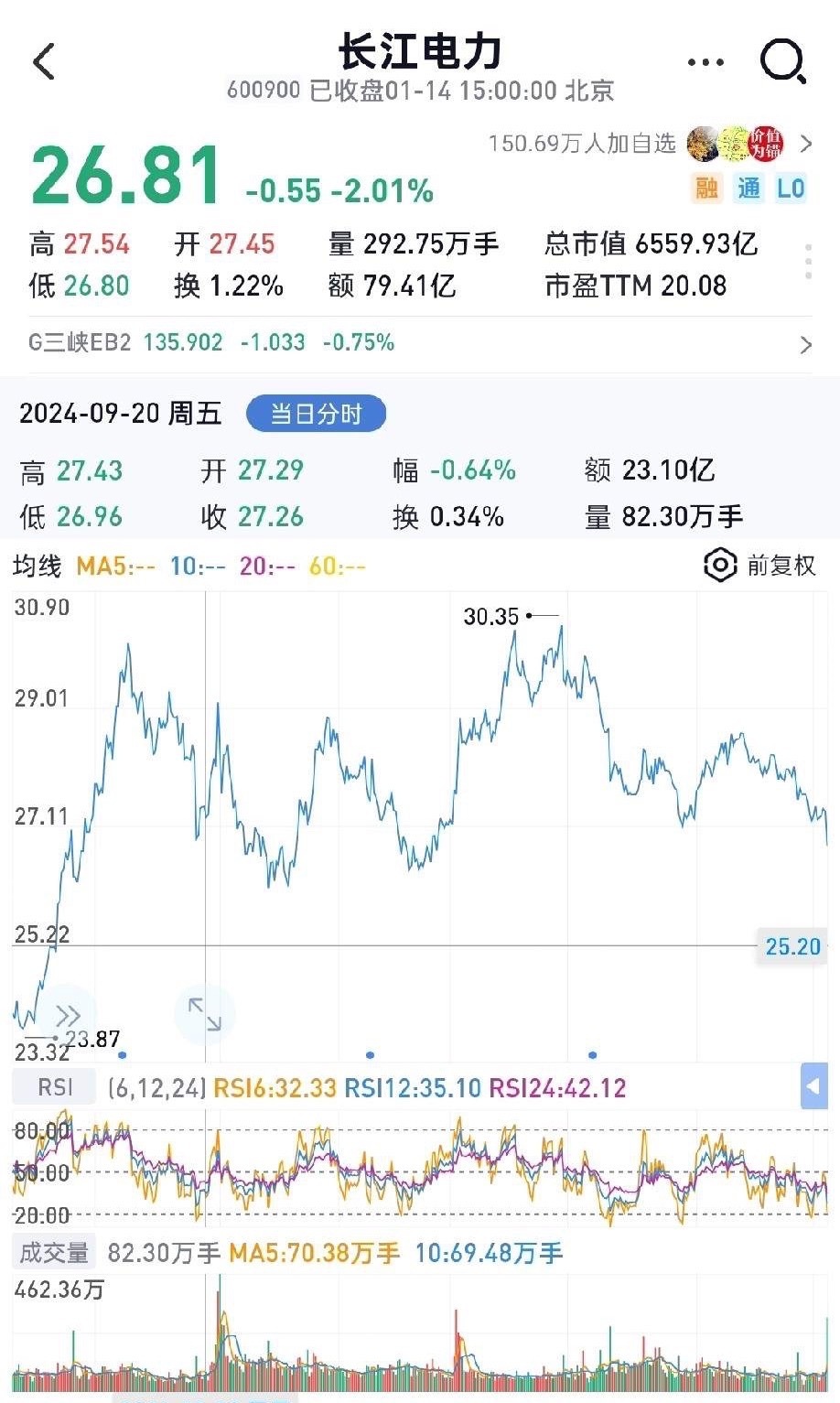Expand the 150.69万人加自选 follower list chevron

[805, 144]
